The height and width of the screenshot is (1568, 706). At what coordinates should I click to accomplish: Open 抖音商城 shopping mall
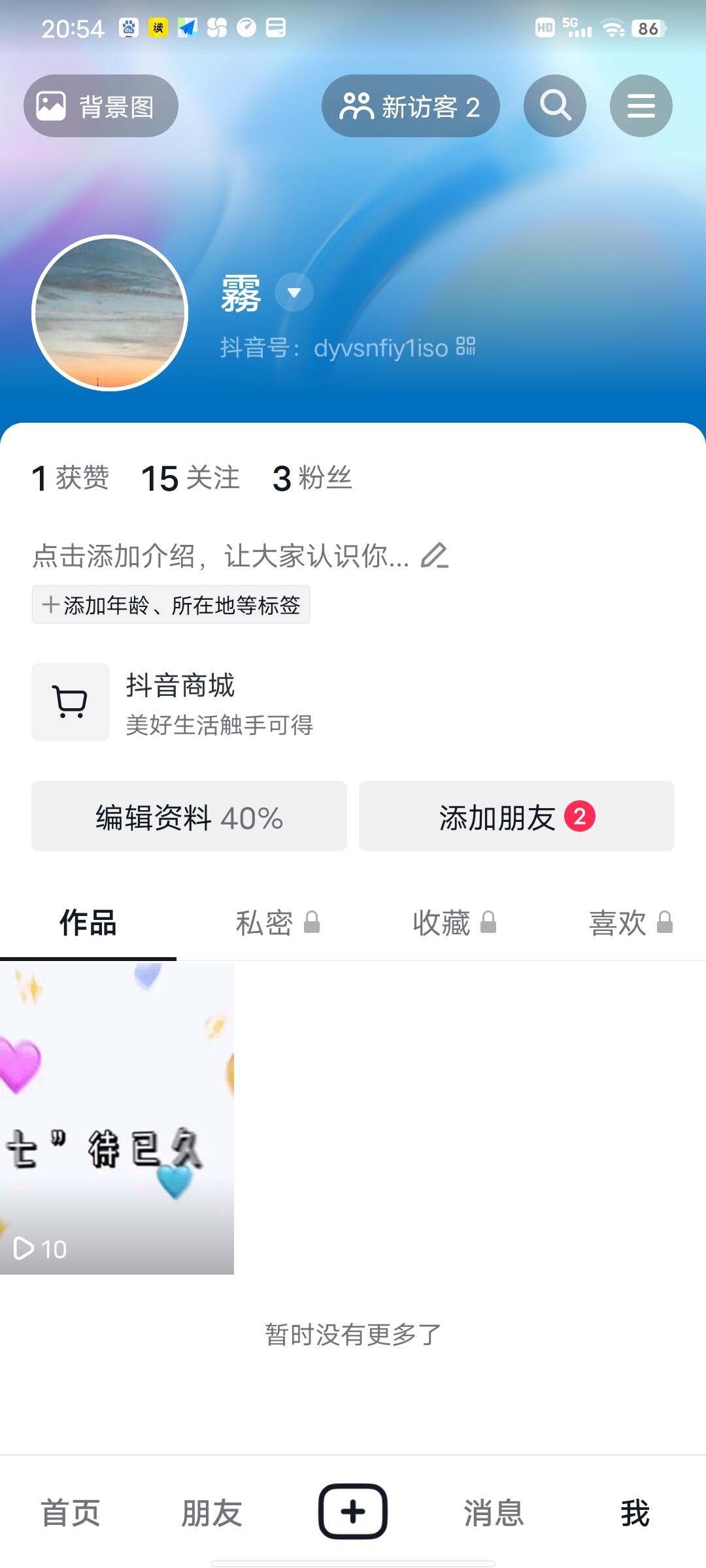pos(180,702)
